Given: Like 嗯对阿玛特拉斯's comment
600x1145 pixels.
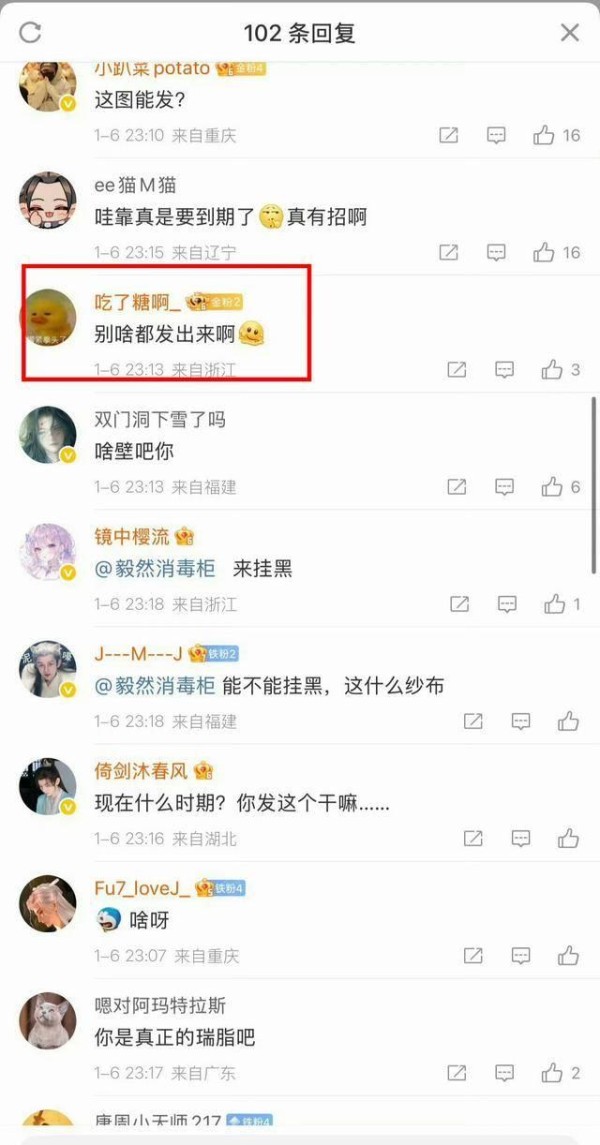Looking at the screenshot, I should coord(552,1073).
